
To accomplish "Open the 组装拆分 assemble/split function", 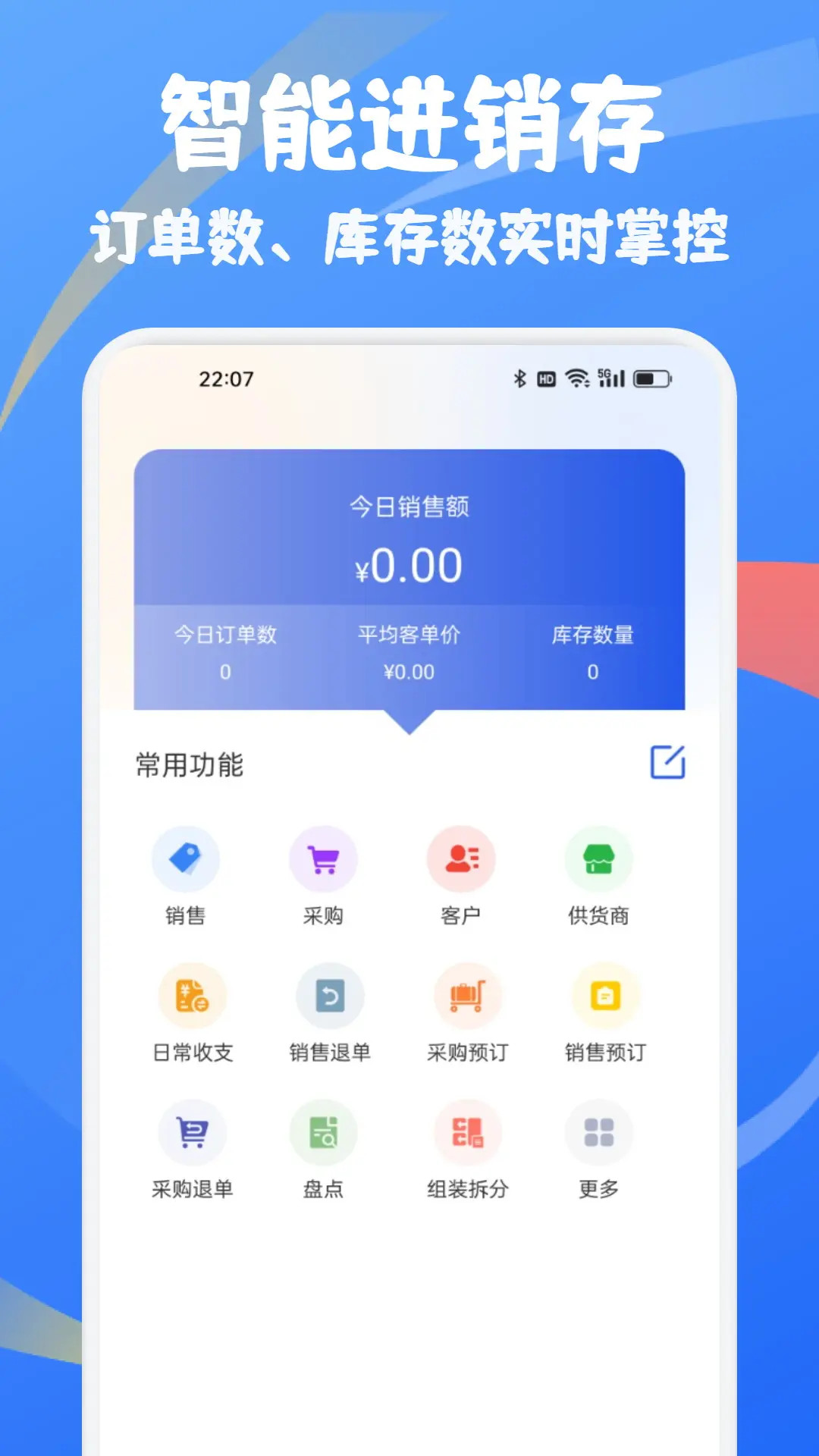I will click(x=468, y=1131).
